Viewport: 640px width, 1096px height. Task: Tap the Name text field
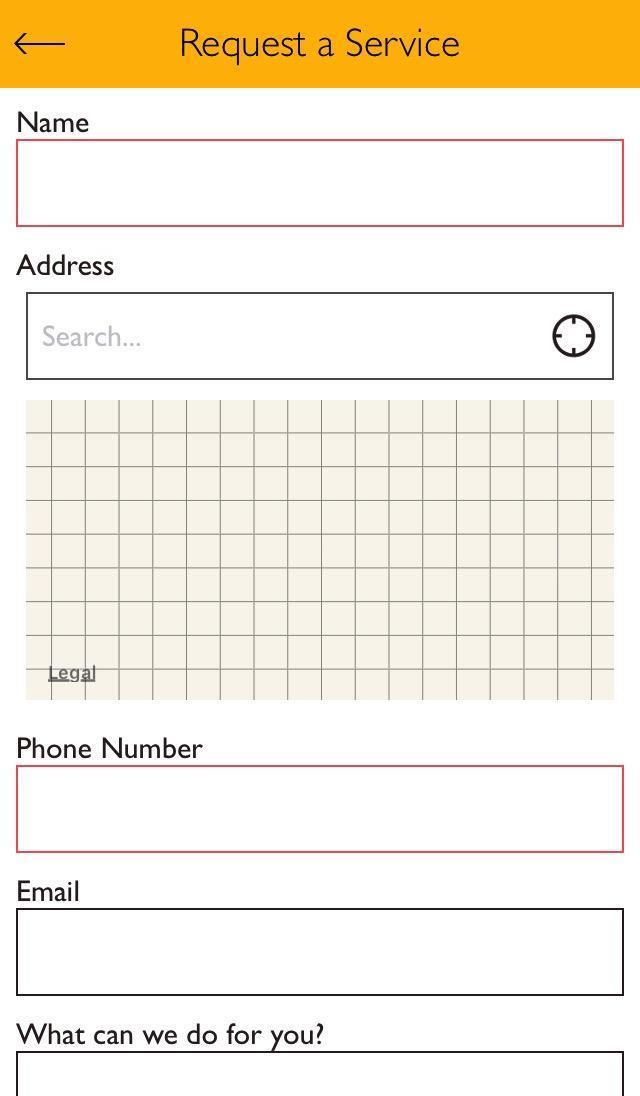coord(320,183)
